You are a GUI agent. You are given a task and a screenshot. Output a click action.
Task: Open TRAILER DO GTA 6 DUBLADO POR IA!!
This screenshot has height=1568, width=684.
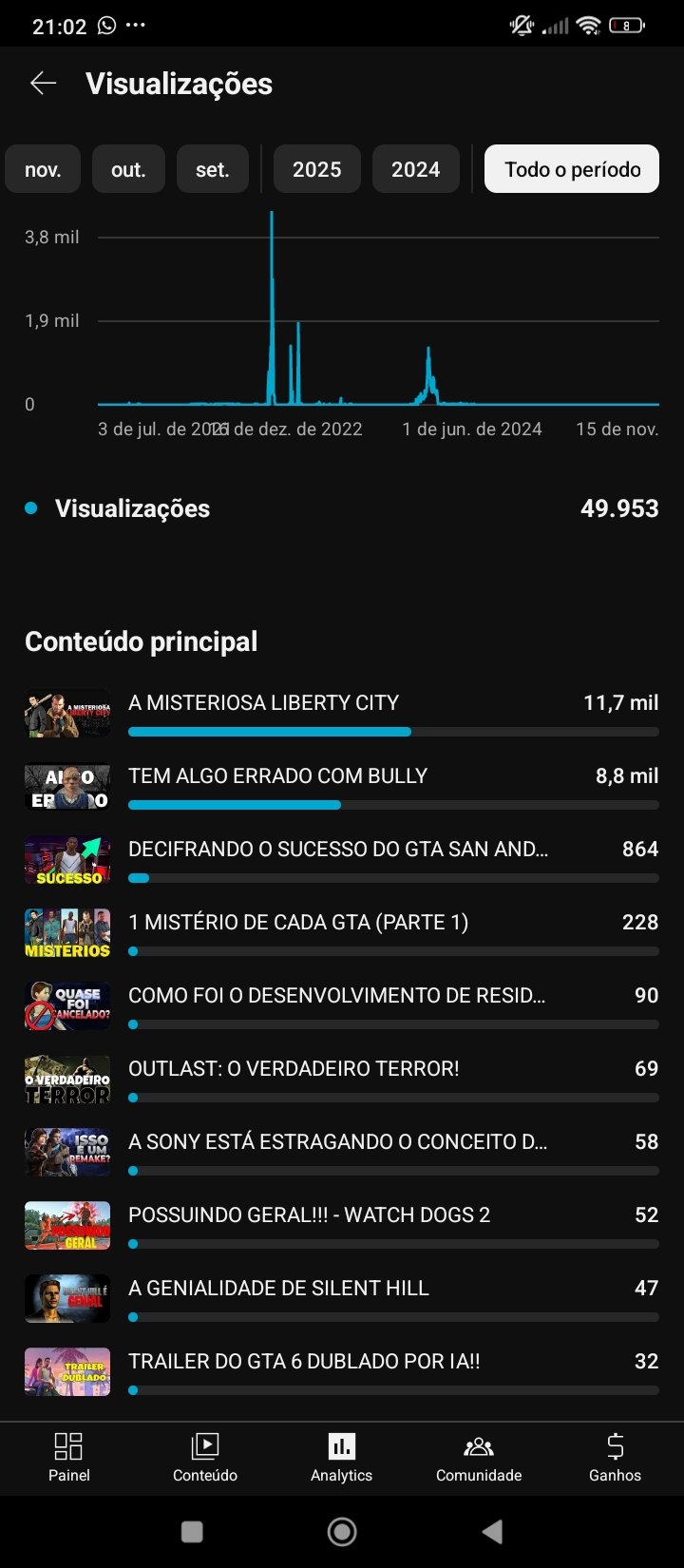coord(341,1371)
